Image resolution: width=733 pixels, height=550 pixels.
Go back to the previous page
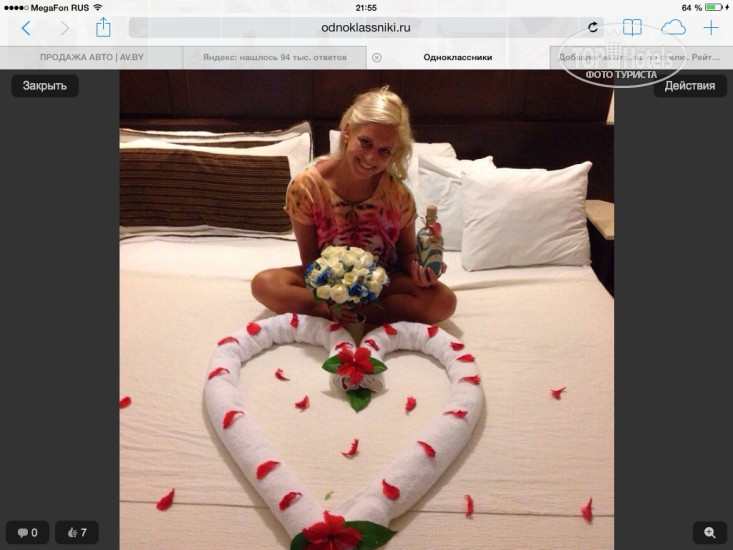[26, 28]
